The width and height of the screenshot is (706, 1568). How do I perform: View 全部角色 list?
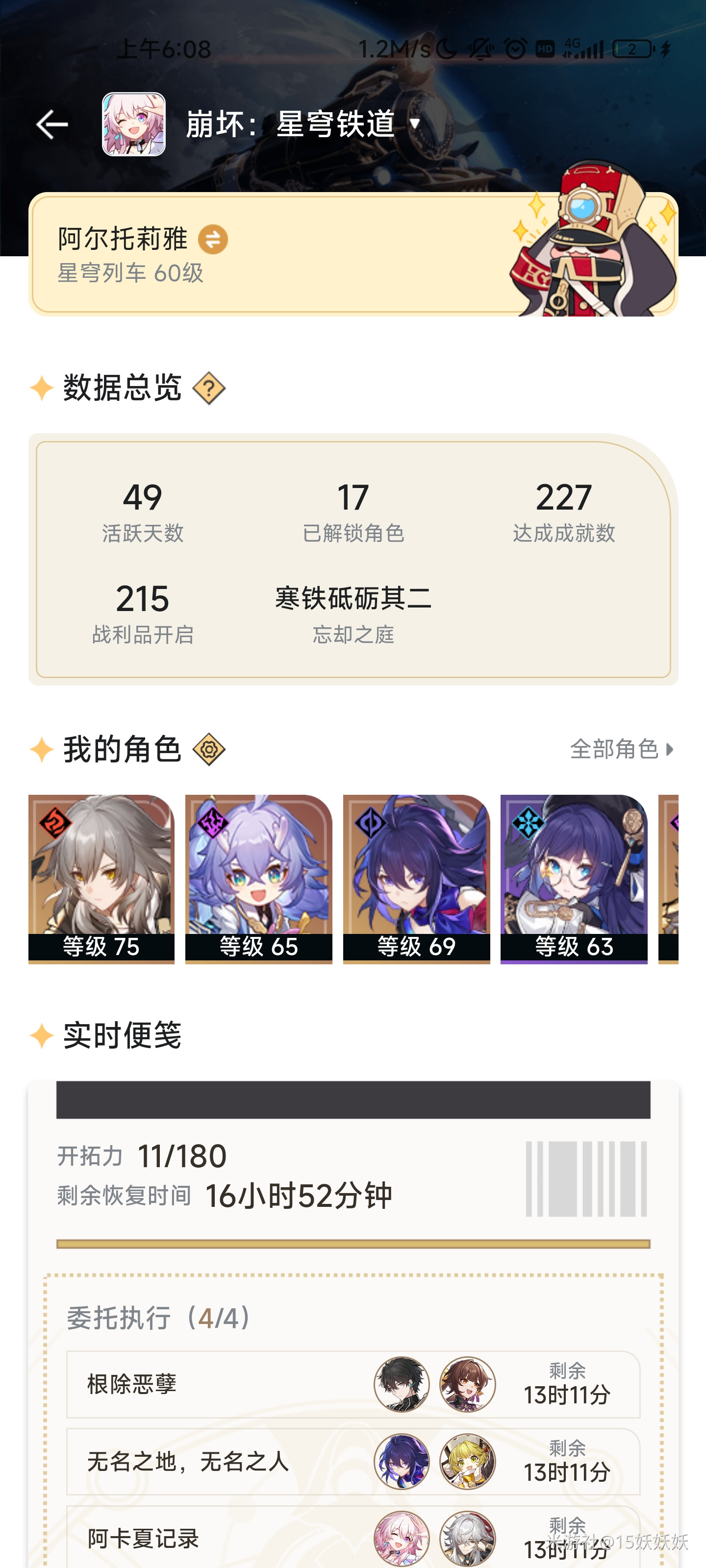[x=622, y=749]
